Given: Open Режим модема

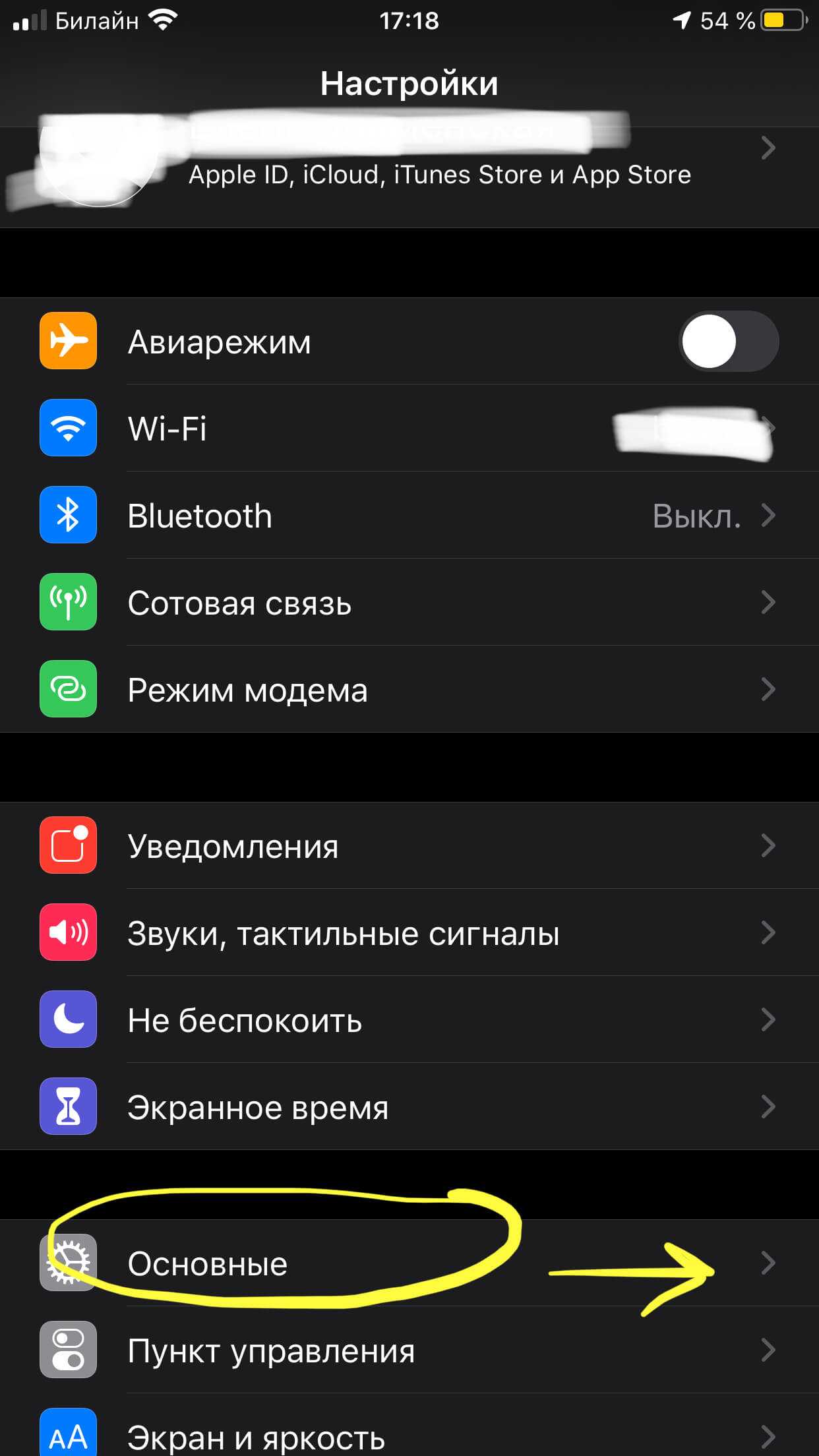Looking at the screenshot, I should tap(409, 690).
